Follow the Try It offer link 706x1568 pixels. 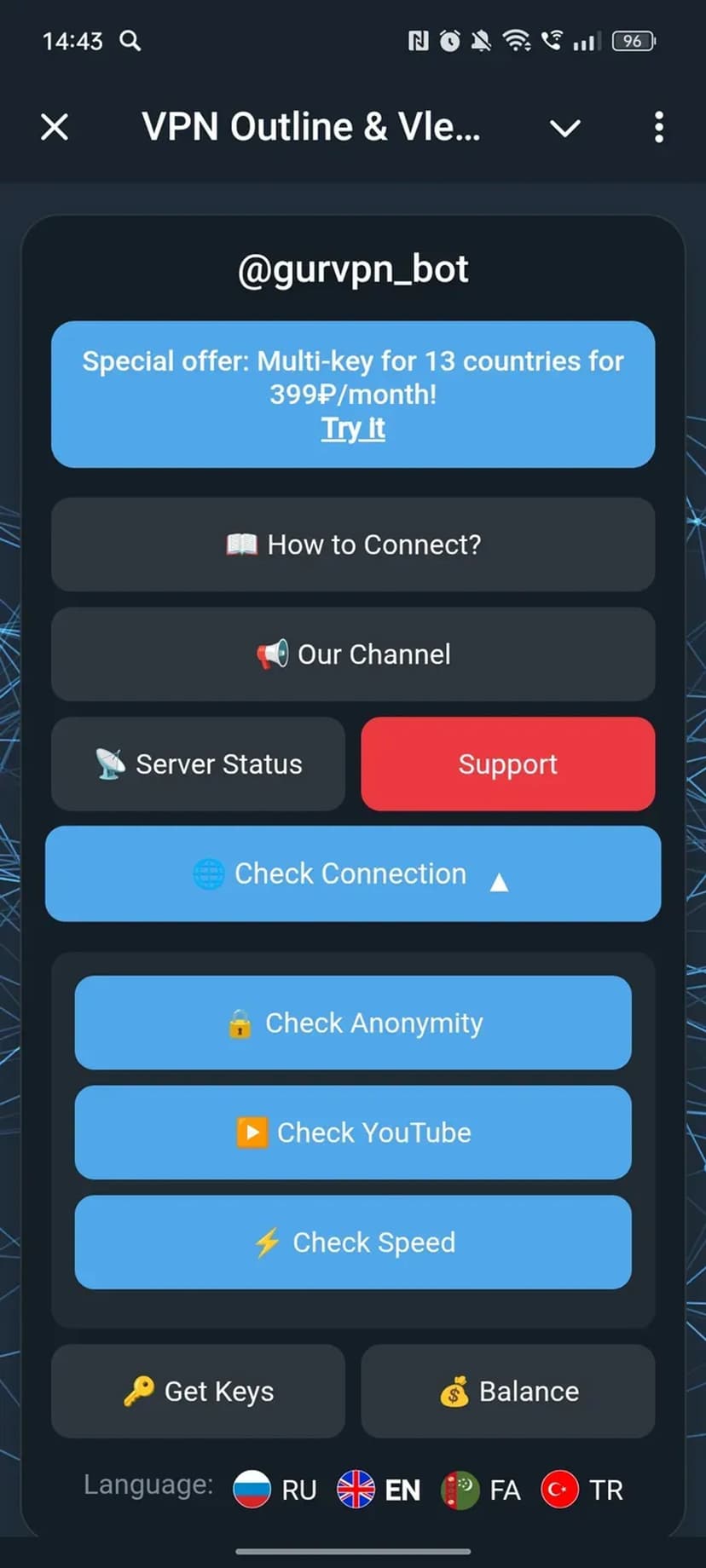pyautogui.click(x=353, y=428)
